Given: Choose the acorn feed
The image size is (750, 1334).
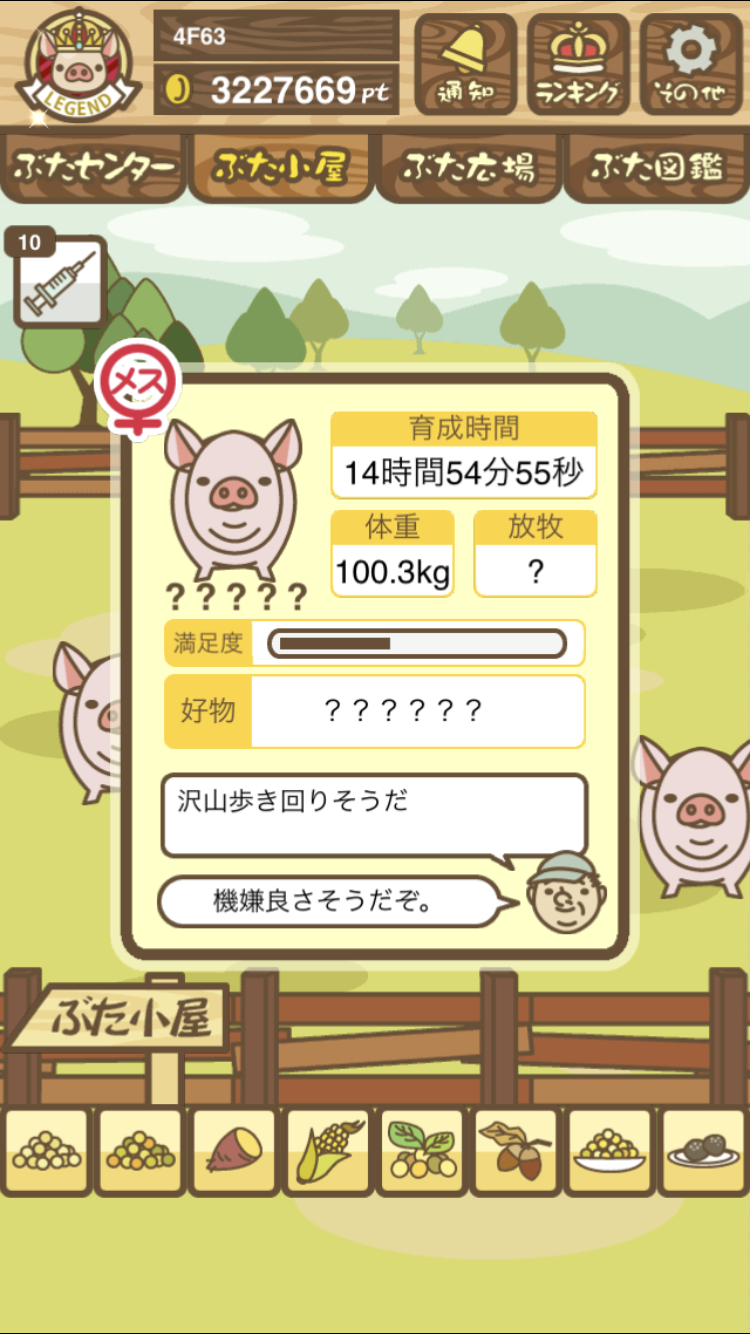Looking at the screenshot, I should 516,1151.
